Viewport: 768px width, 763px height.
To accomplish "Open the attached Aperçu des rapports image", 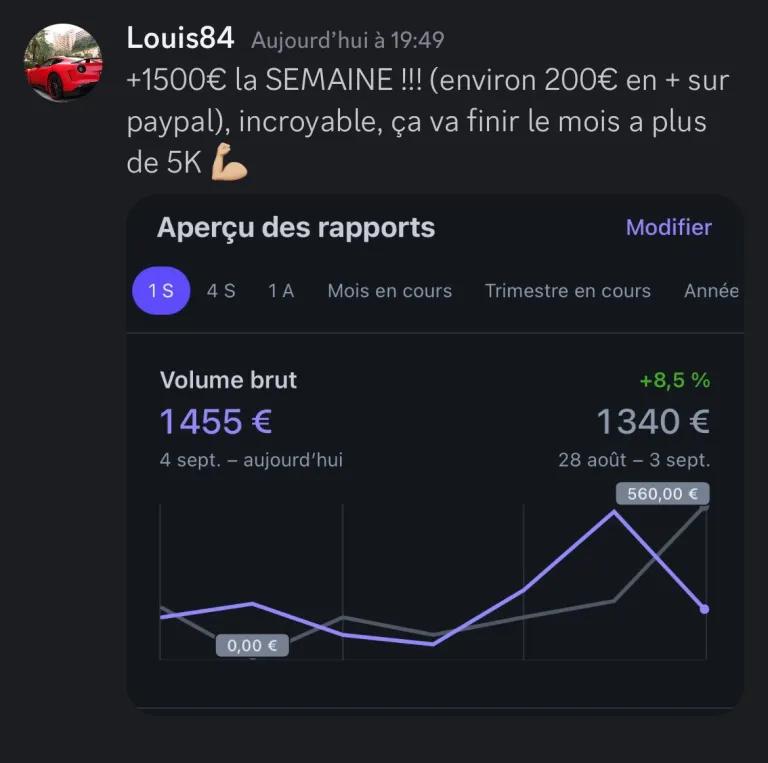I will [435, 450].
